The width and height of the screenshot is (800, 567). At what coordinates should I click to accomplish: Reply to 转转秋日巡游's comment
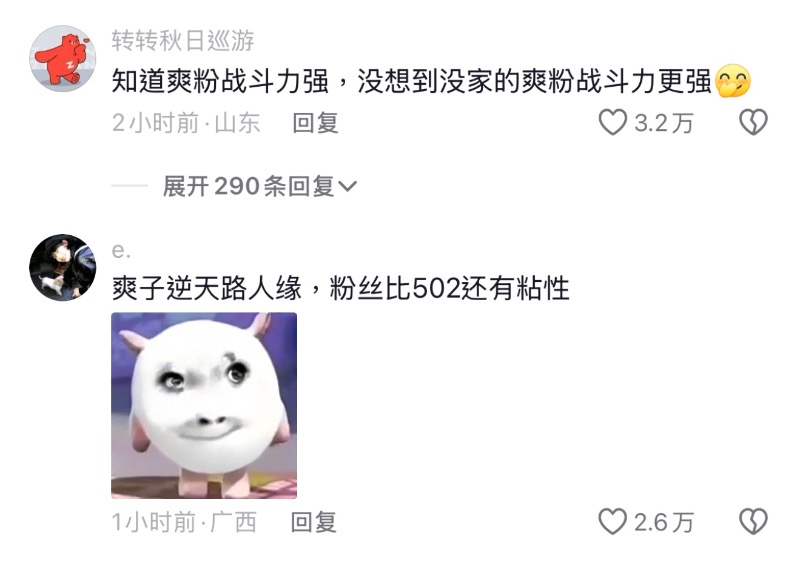click(x=315, y=123)
